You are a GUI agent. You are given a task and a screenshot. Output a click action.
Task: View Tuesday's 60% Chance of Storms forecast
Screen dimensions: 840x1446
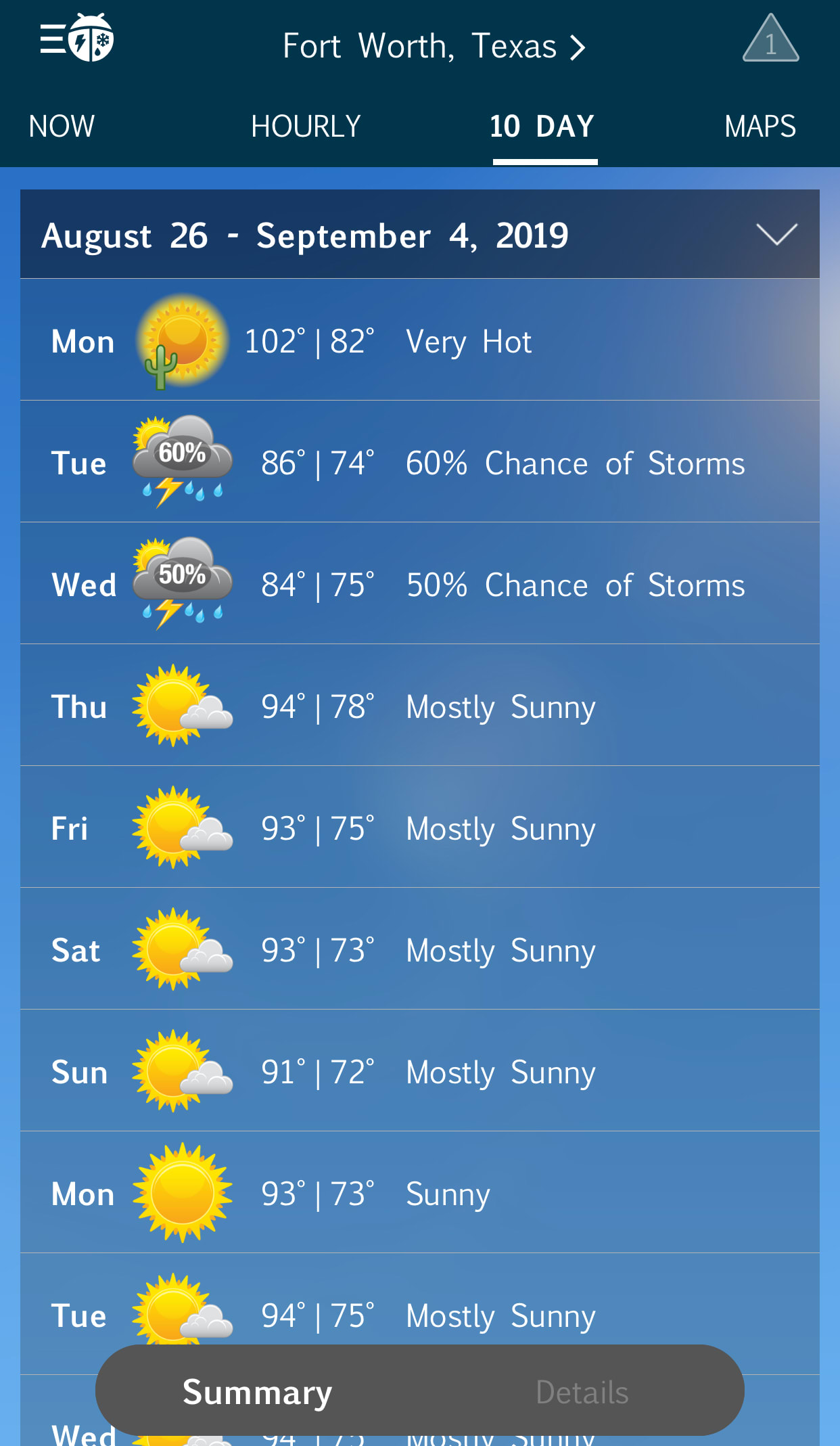(x=419, y=462)
